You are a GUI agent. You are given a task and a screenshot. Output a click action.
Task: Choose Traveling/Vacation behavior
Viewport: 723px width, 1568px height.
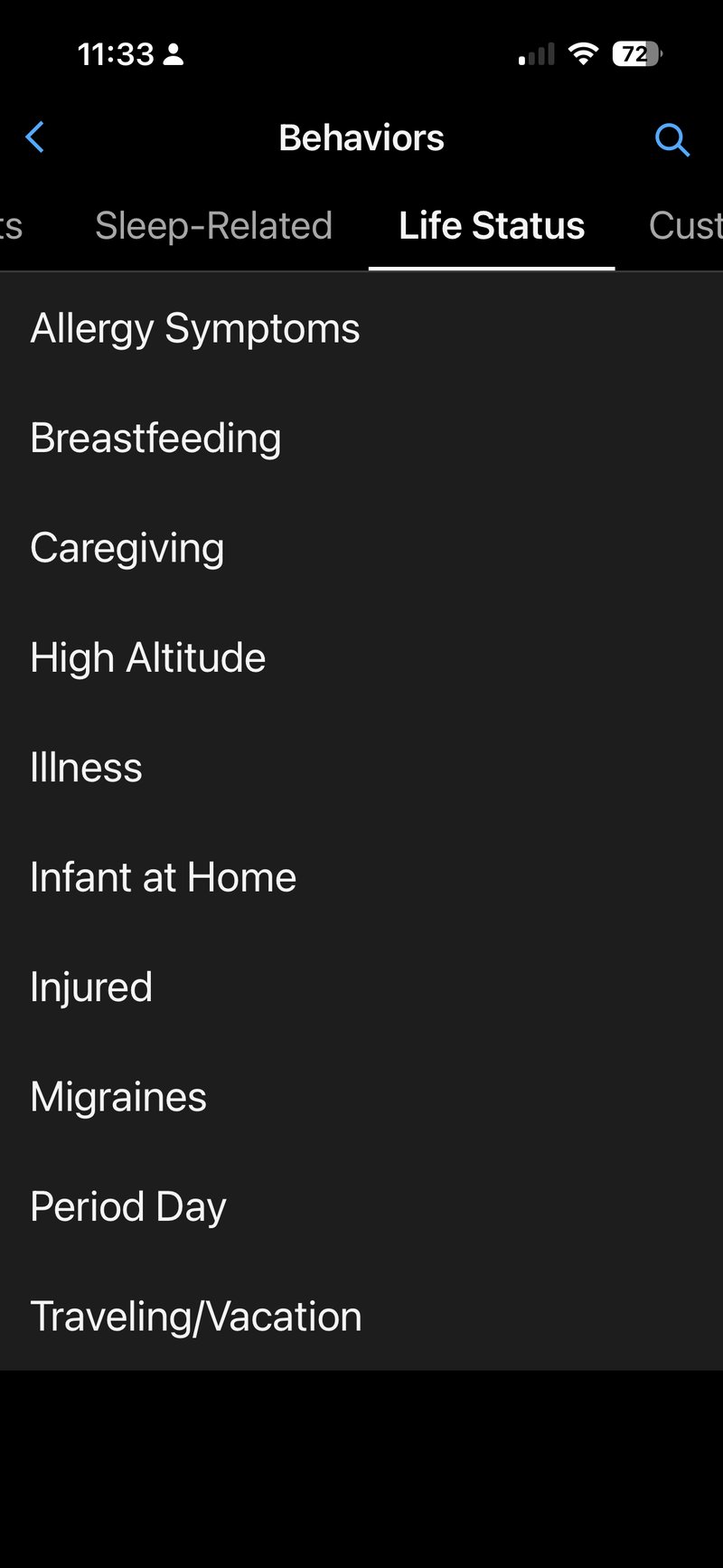tap(196, 1317)
